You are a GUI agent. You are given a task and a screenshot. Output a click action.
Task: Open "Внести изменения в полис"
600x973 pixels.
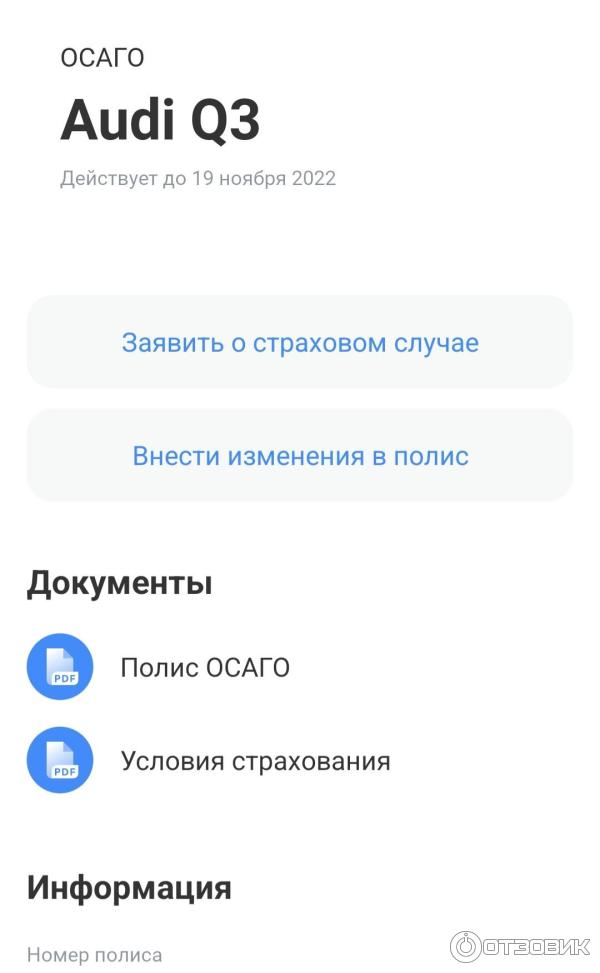coord(300,456)
